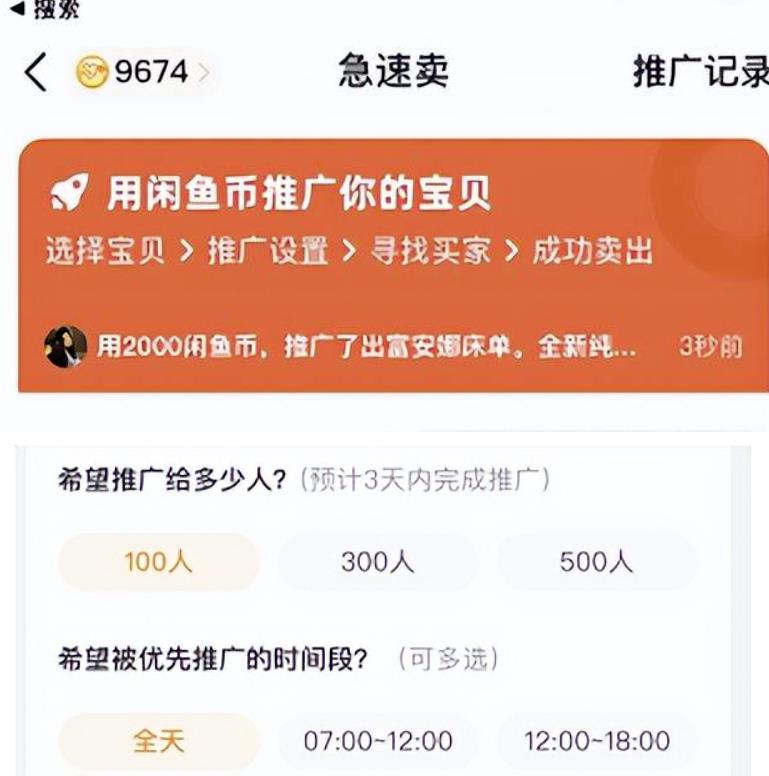Screen dimensions: 769x776
Task: Select the 100人 audience option
Action: (x=159, y=562)
